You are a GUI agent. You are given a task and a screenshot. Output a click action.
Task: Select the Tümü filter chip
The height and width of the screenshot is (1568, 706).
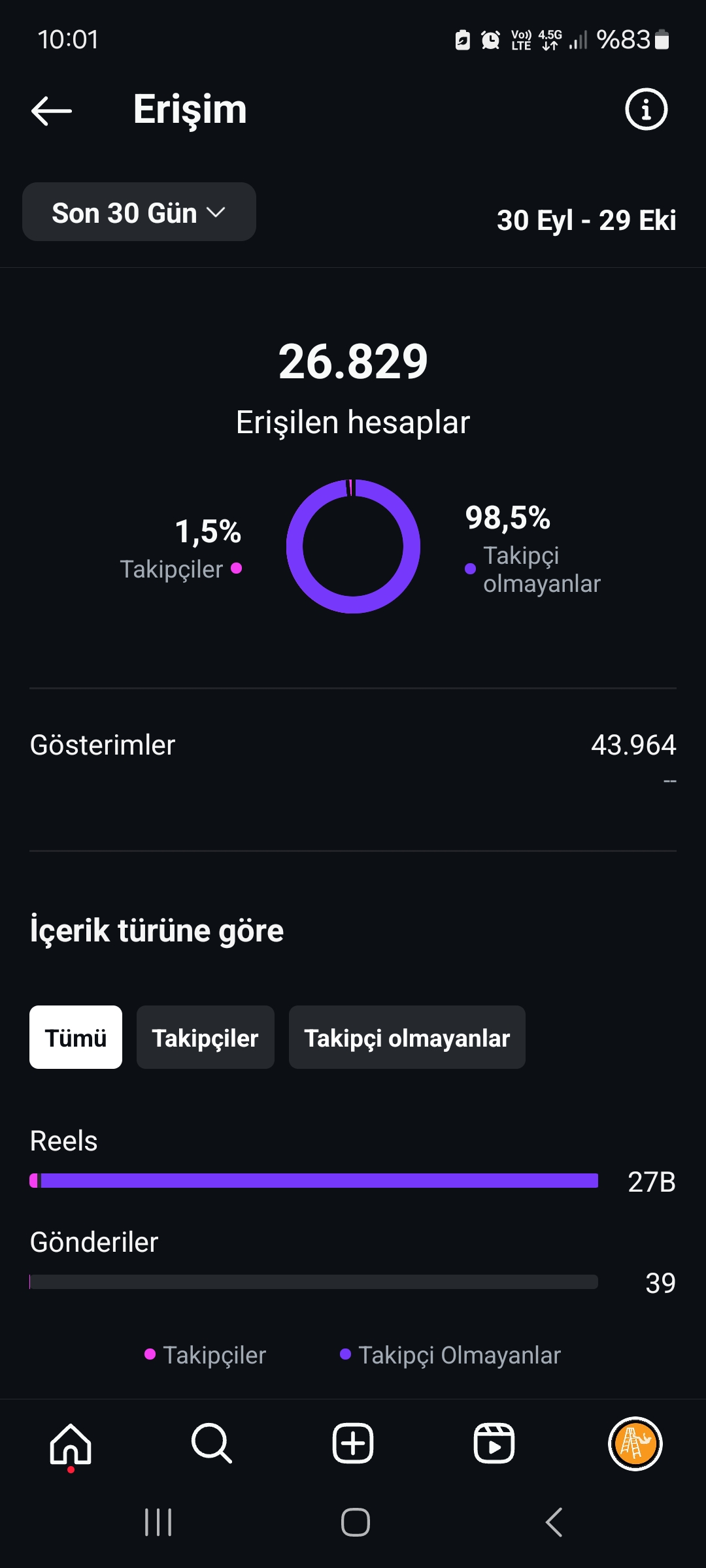click(x=76, y=1037)
